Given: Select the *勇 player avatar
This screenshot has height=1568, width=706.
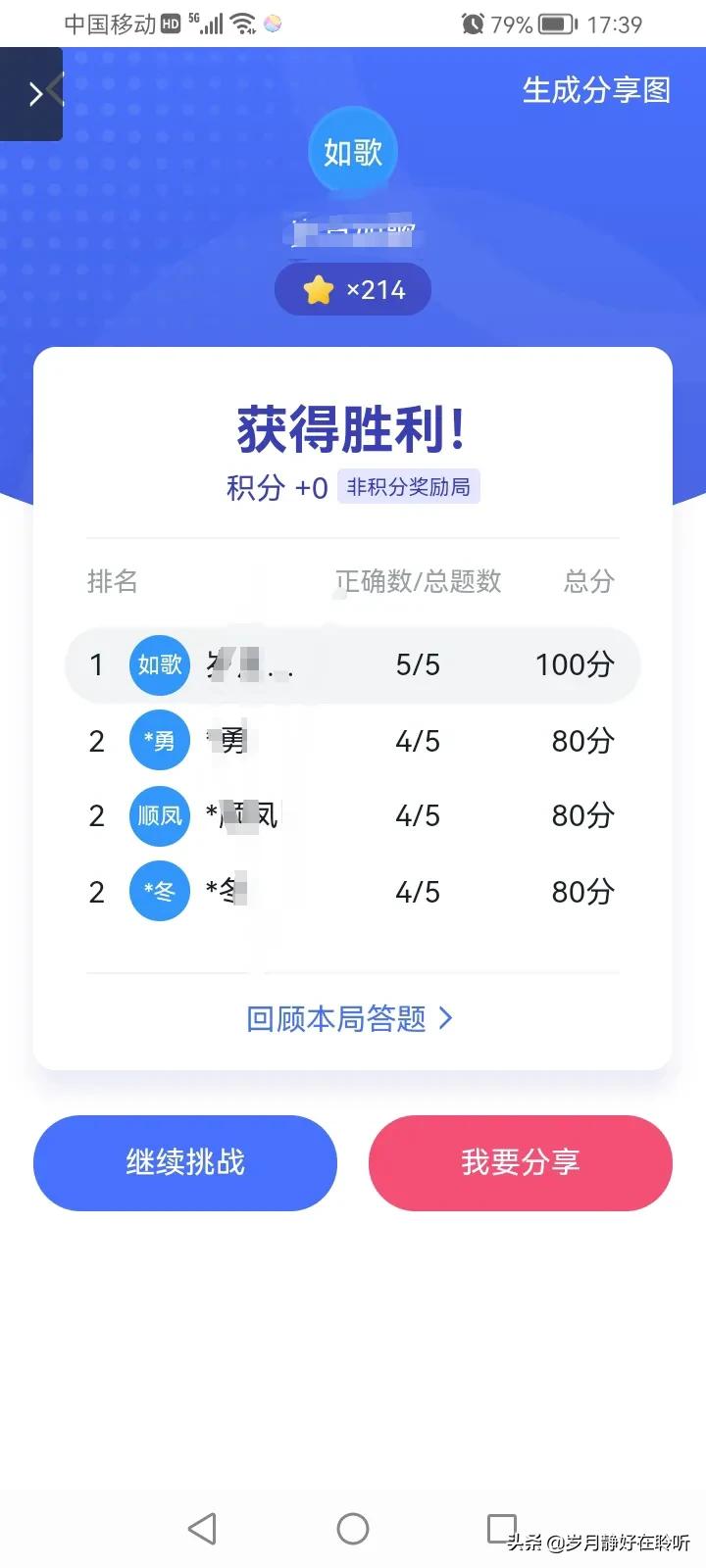Looking at the screenshot, I should coord(159,740).
